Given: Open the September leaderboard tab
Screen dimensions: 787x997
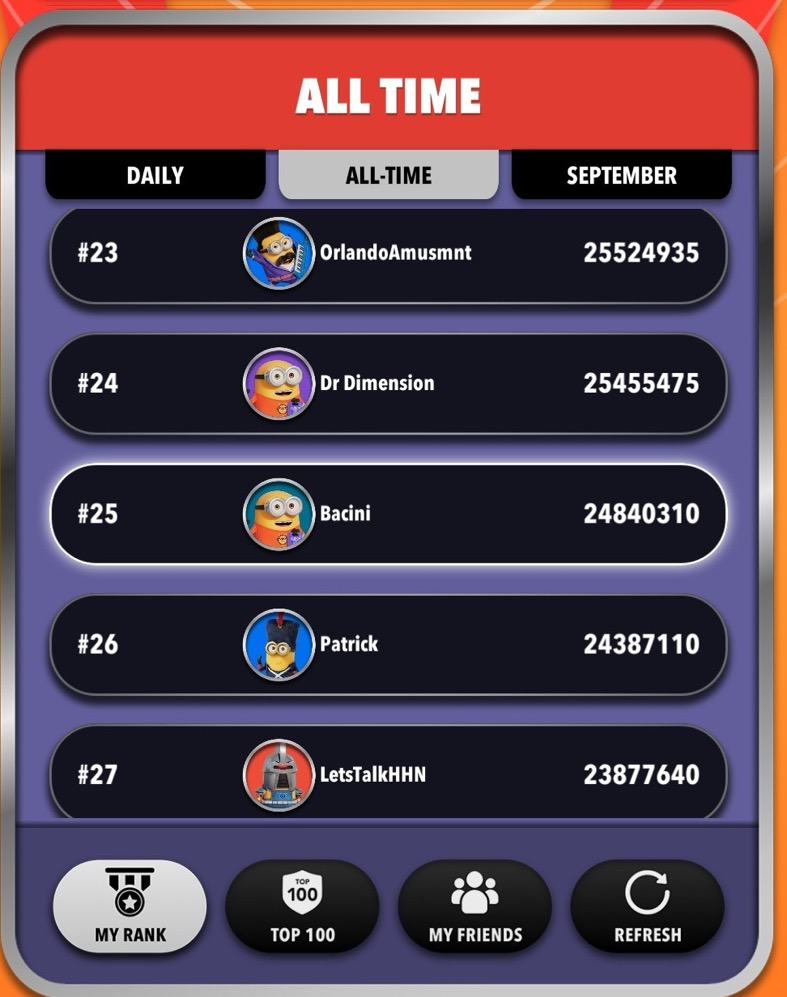Looking at the screenshot, I should click(621, 176).
